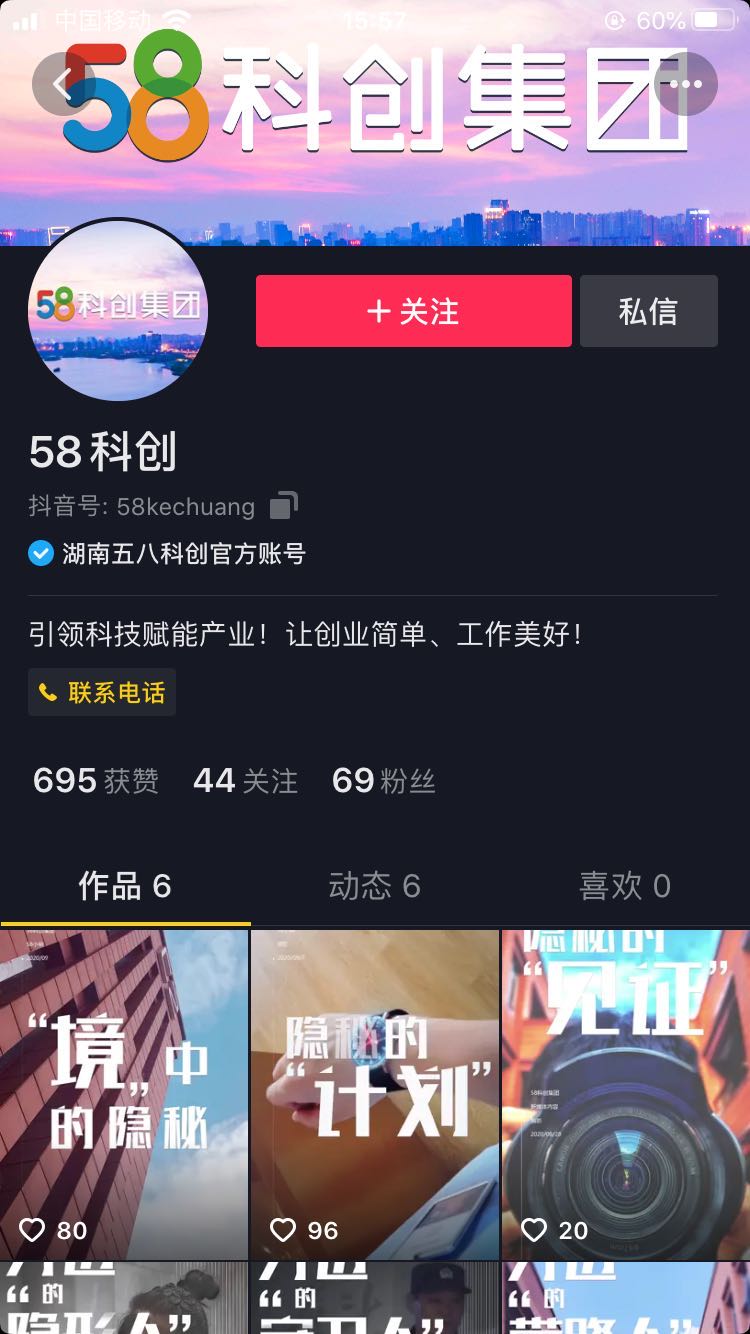This screenshot has height=1334, width=750.
Task: Select the 作品 6 tab
Action: 125,886
